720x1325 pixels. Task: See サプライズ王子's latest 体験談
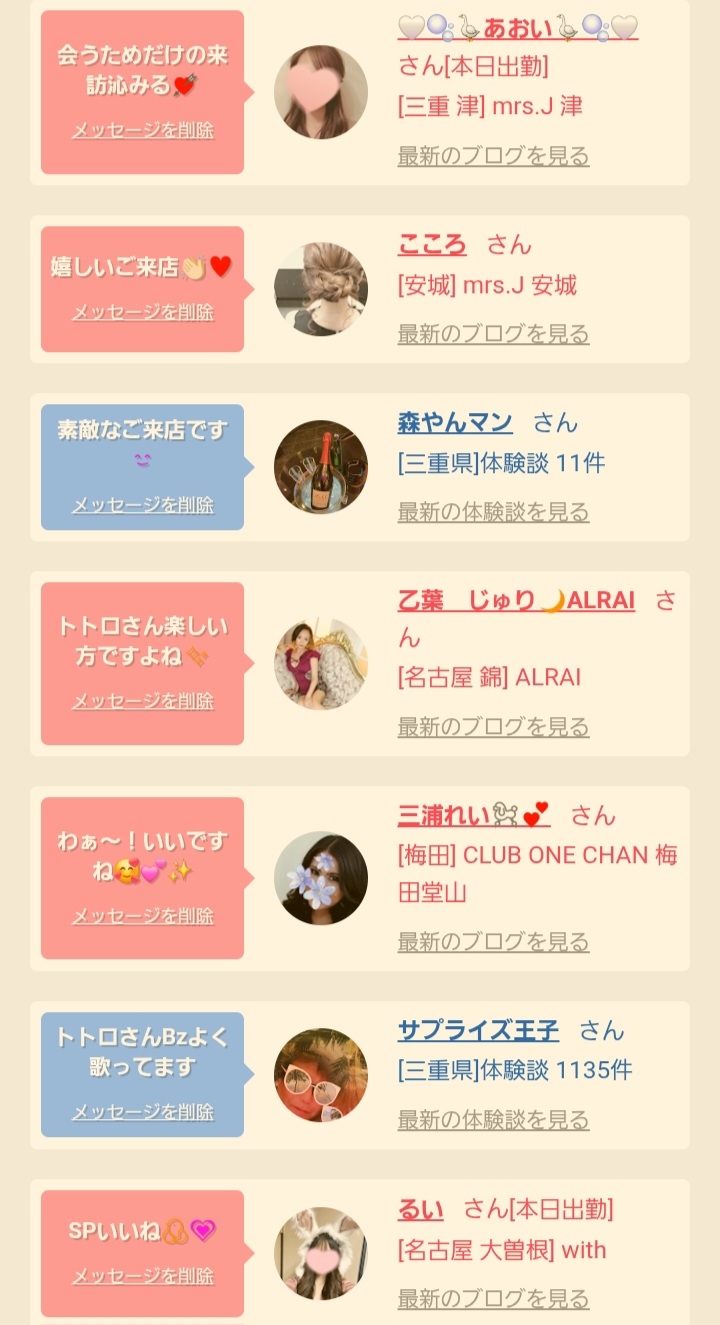493,1119
